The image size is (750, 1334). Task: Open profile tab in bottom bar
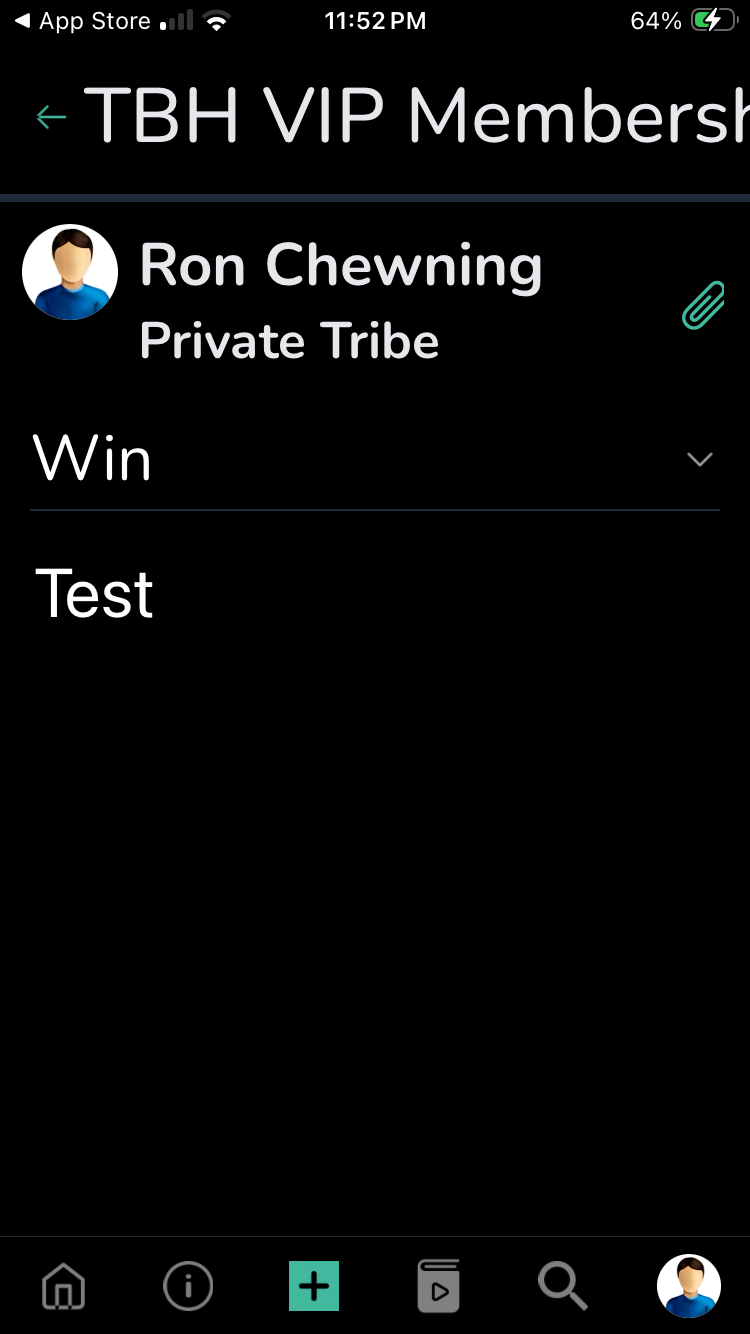point(688,1286)
